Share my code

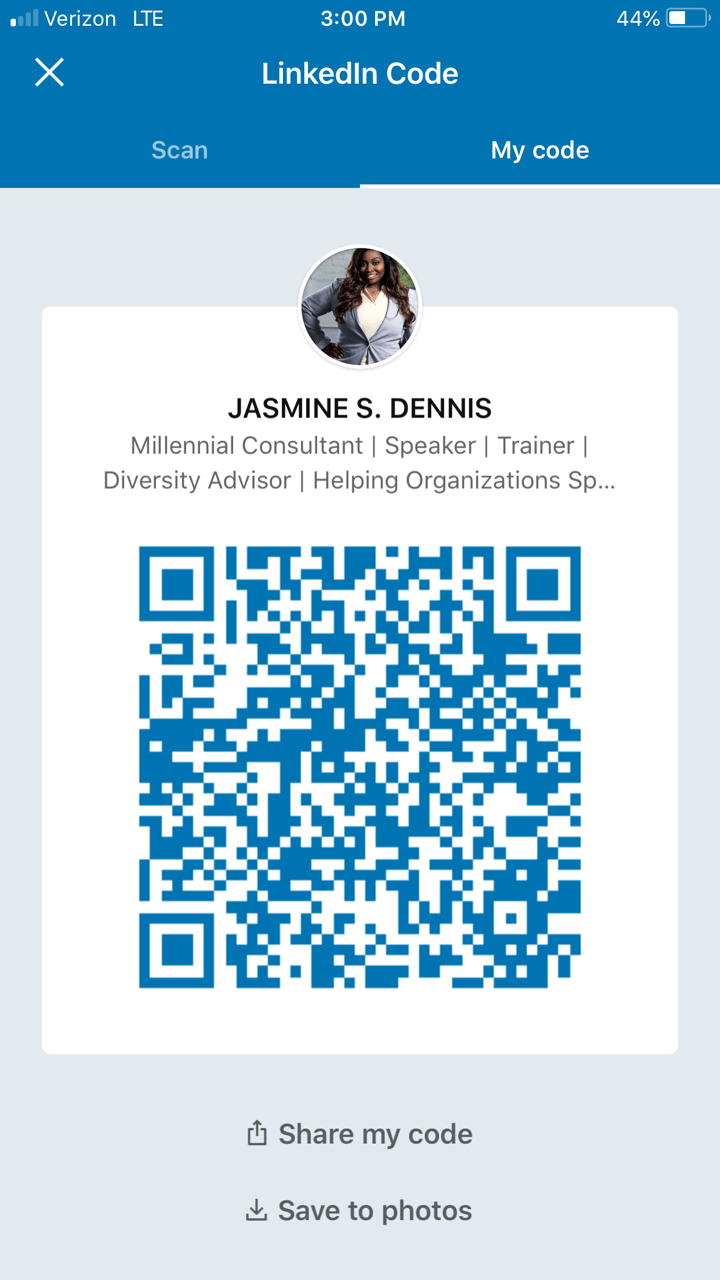(x=360, y=1134)
